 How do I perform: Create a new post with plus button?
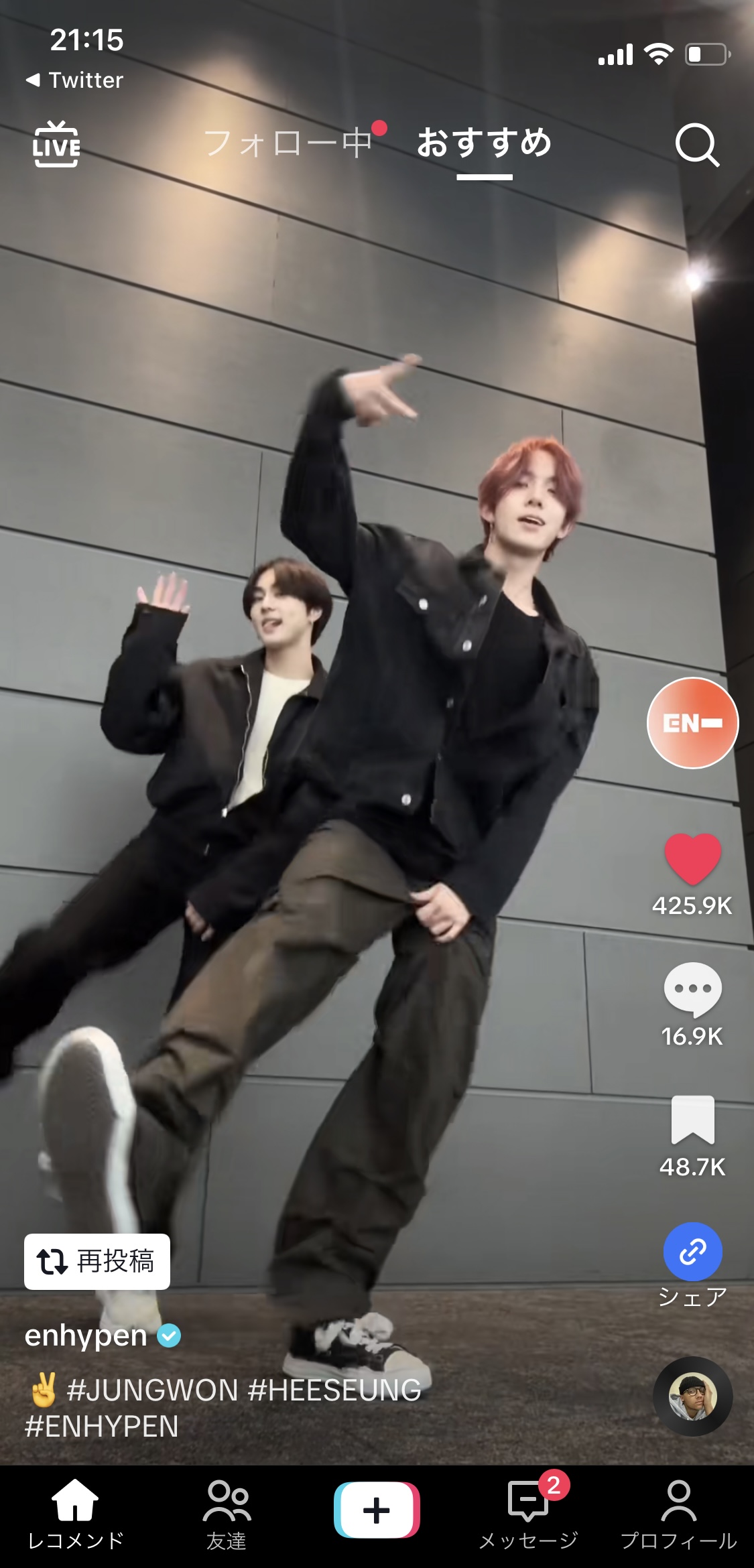coord(377,1510)
